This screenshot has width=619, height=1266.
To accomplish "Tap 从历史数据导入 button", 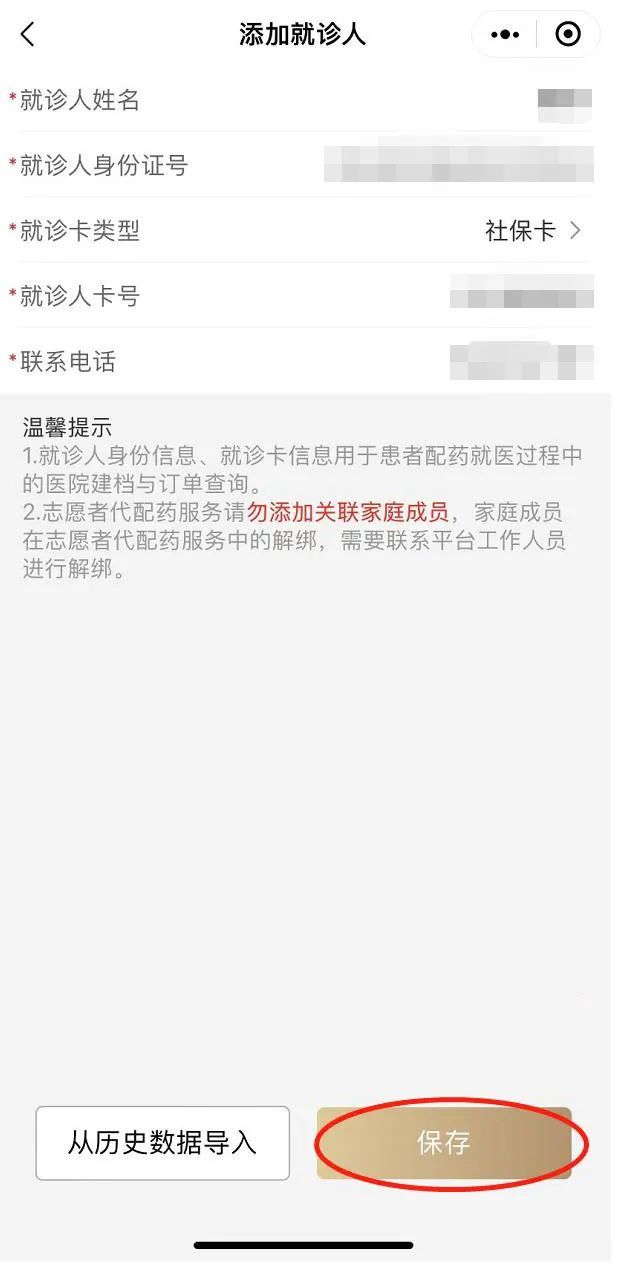I will 162,1143.
